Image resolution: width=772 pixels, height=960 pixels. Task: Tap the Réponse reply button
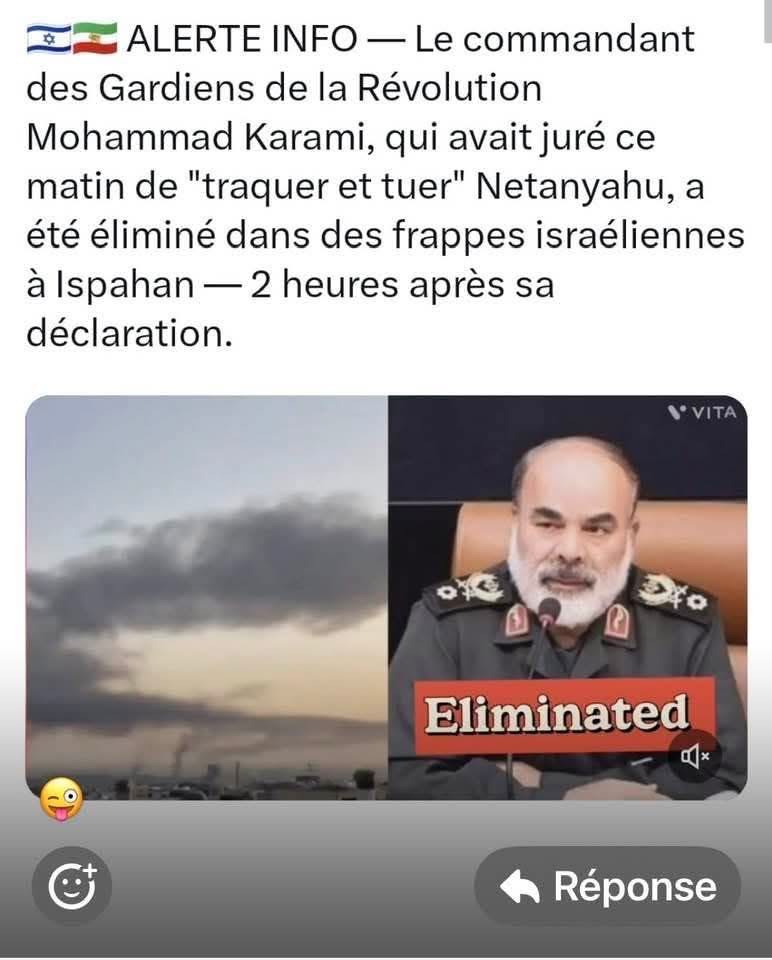(x=608, y=886)
